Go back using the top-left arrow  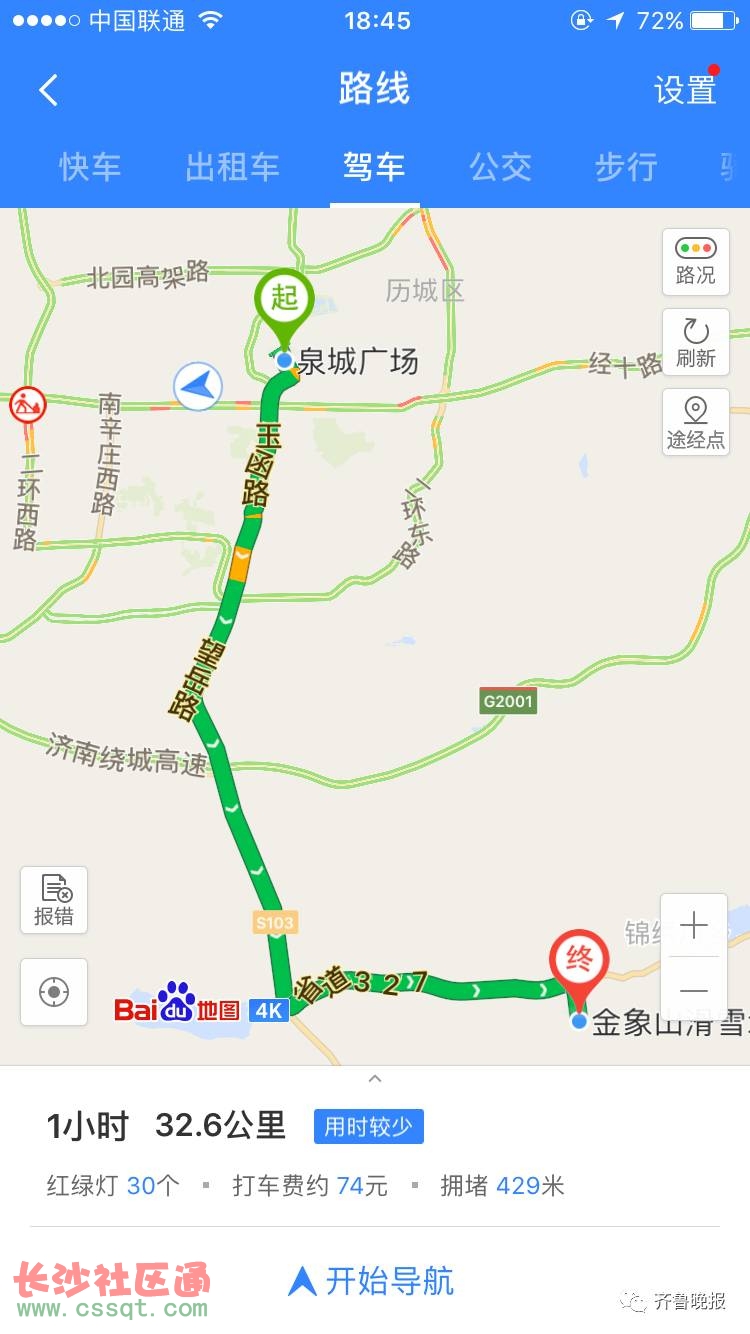click(x=48, y=91)
